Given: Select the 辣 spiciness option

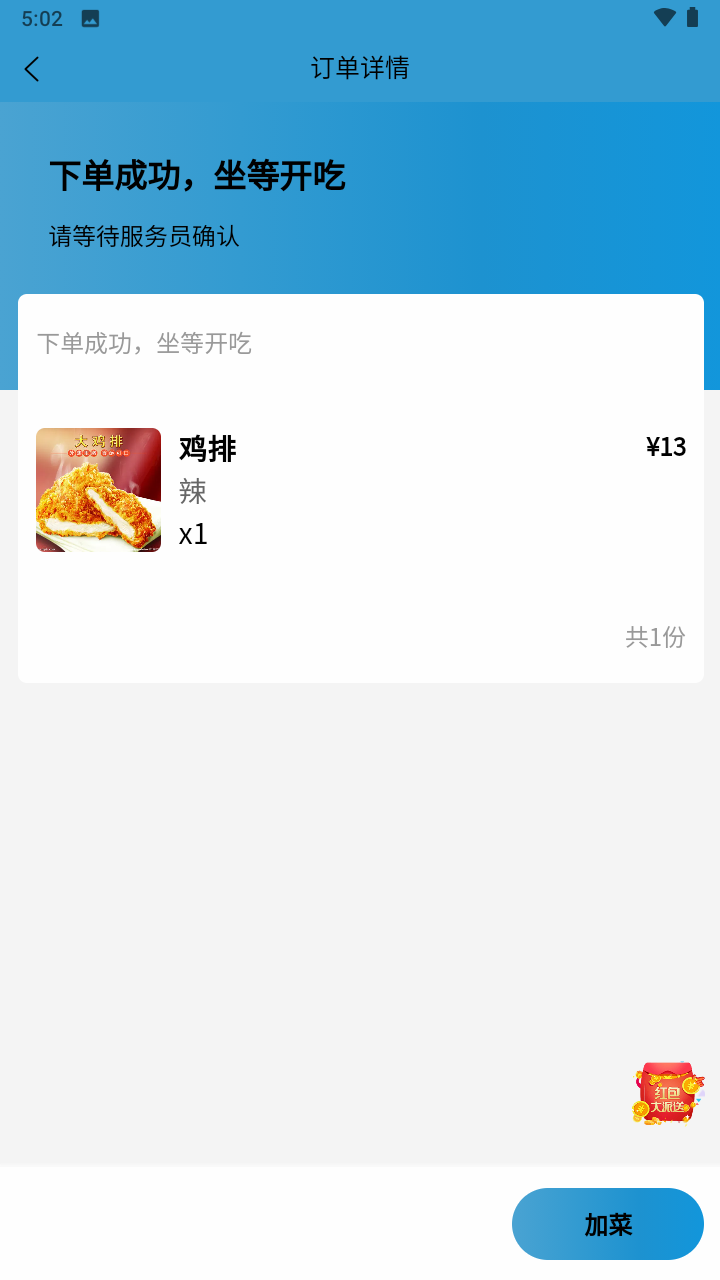Looking at the screenshot, I should tap(193, 492).
